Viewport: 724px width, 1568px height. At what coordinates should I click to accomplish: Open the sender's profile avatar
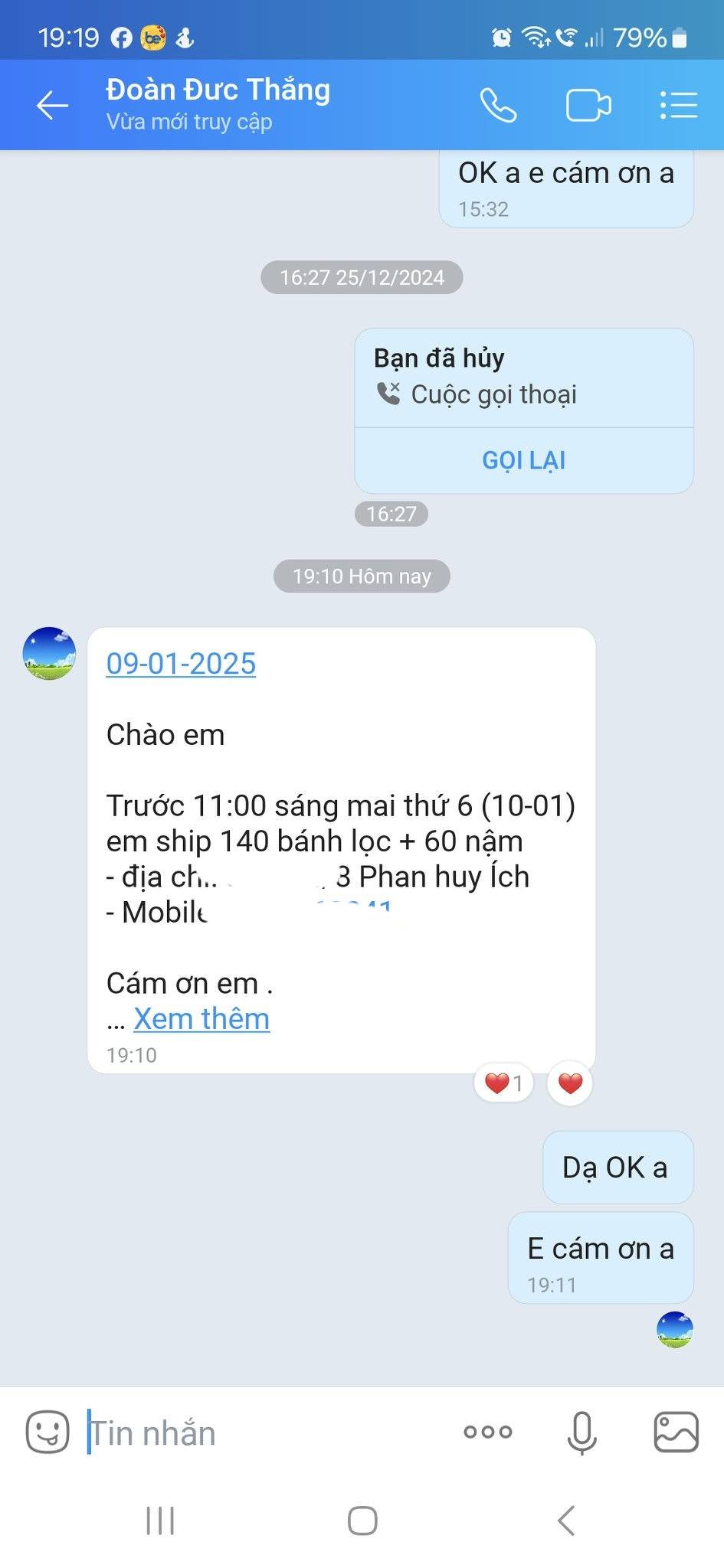pyautogui.click(x=50, y=654)
